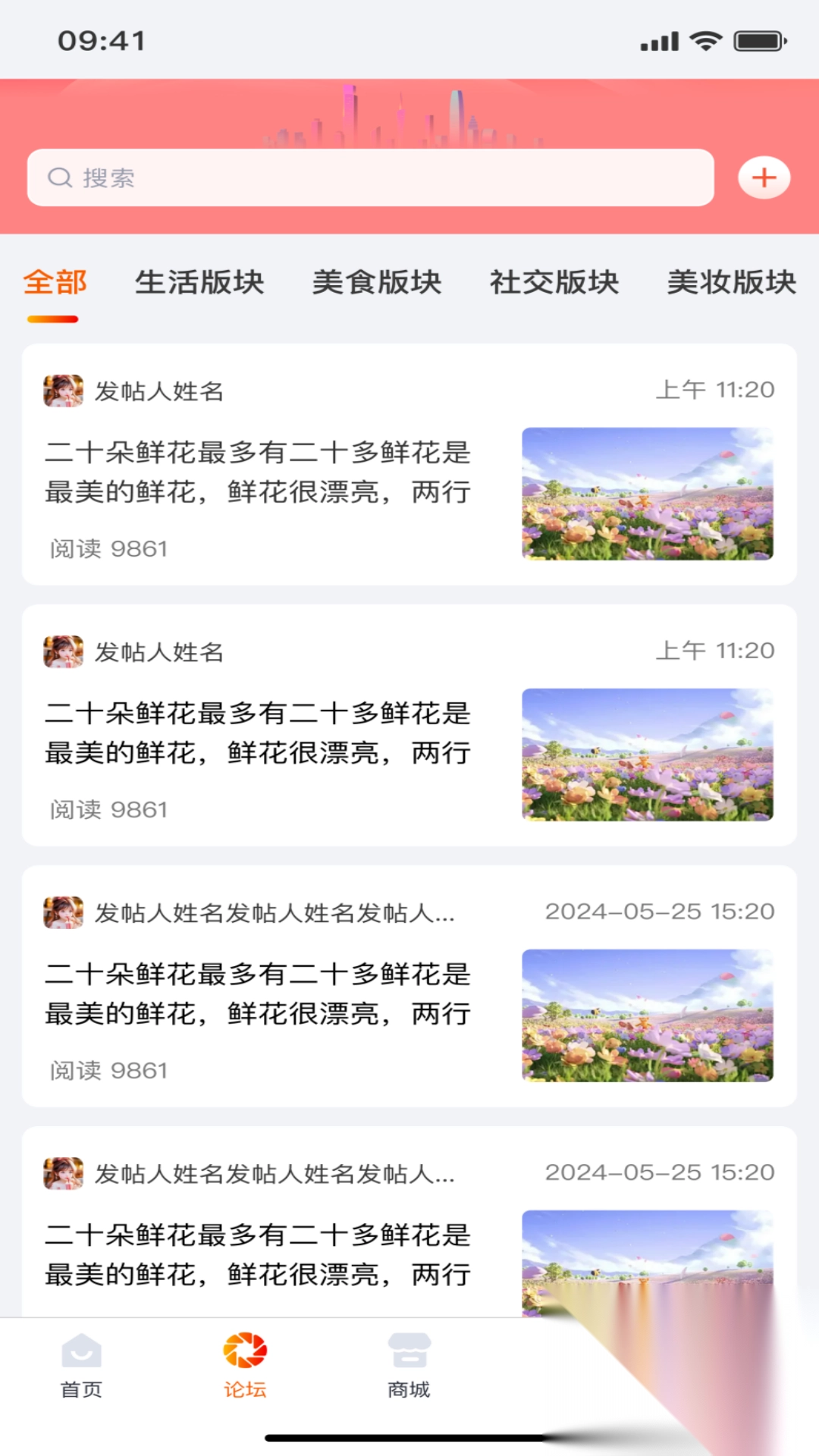Tap the first post author's avatar
Screen dimensions: 819x1456
[x=64, y=391]
